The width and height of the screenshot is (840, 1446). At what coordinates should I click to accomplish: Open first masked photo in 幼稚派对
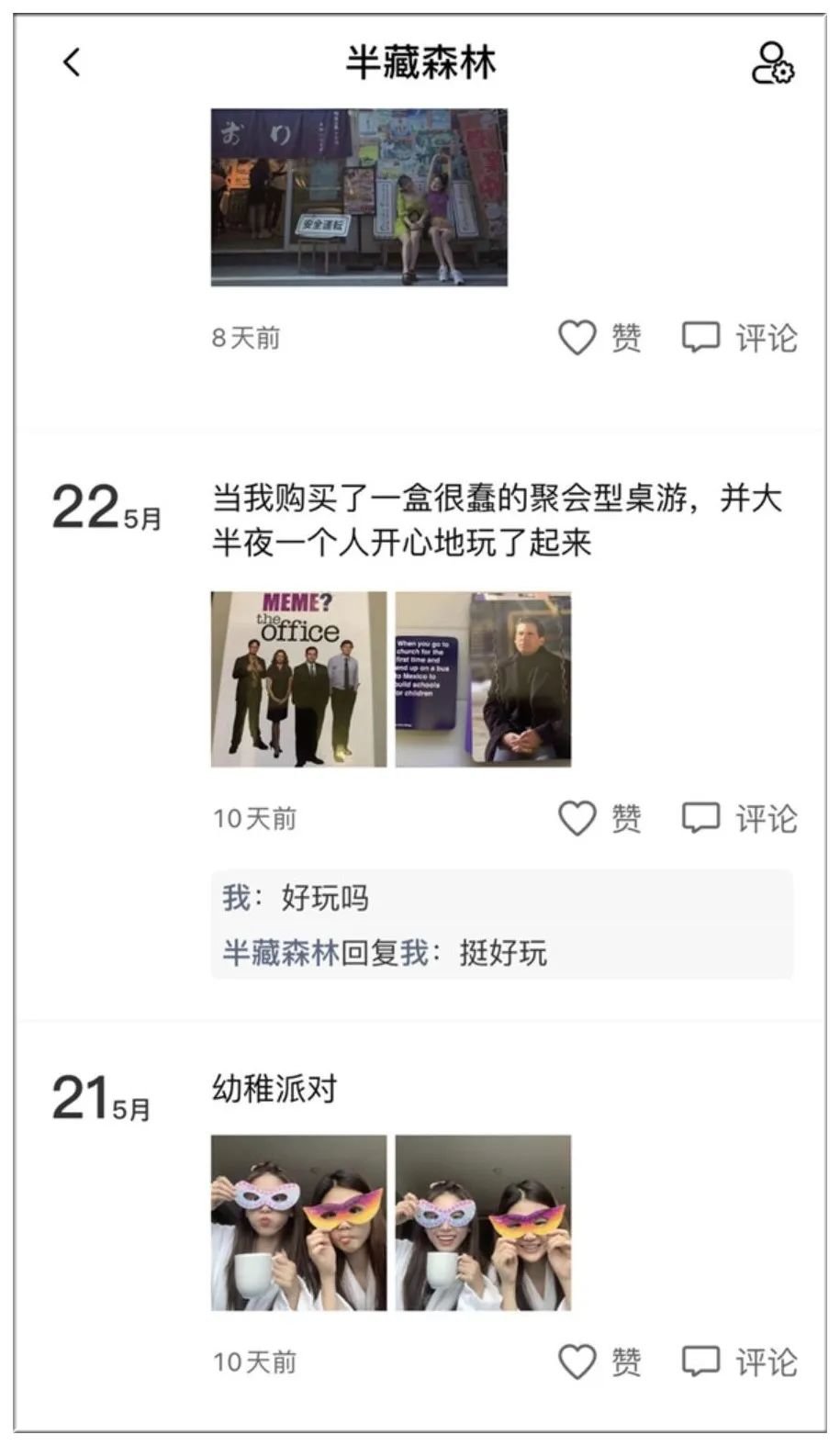pos(298,1222)
